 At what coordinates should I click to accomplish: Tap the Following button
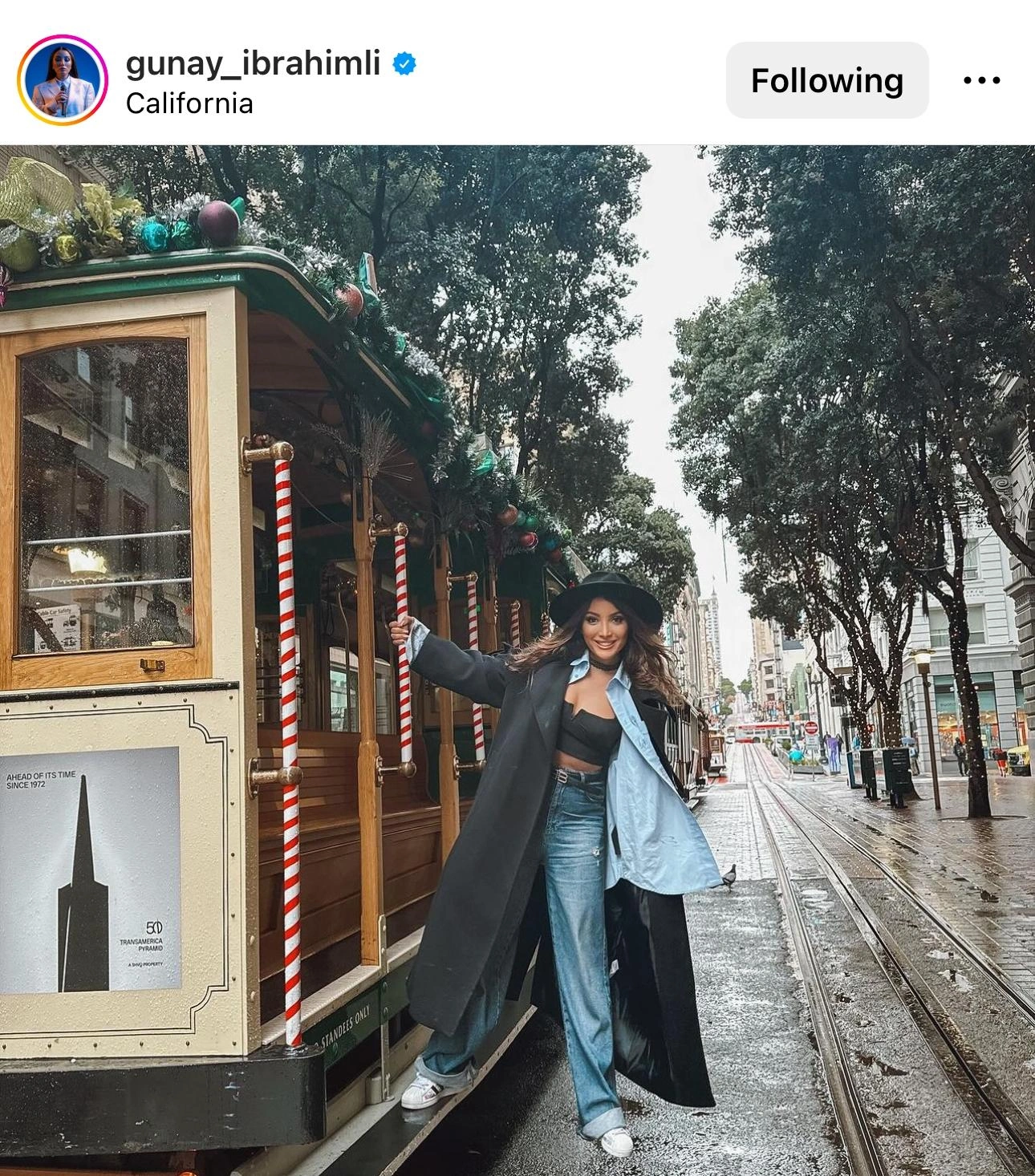pos(826,80)
